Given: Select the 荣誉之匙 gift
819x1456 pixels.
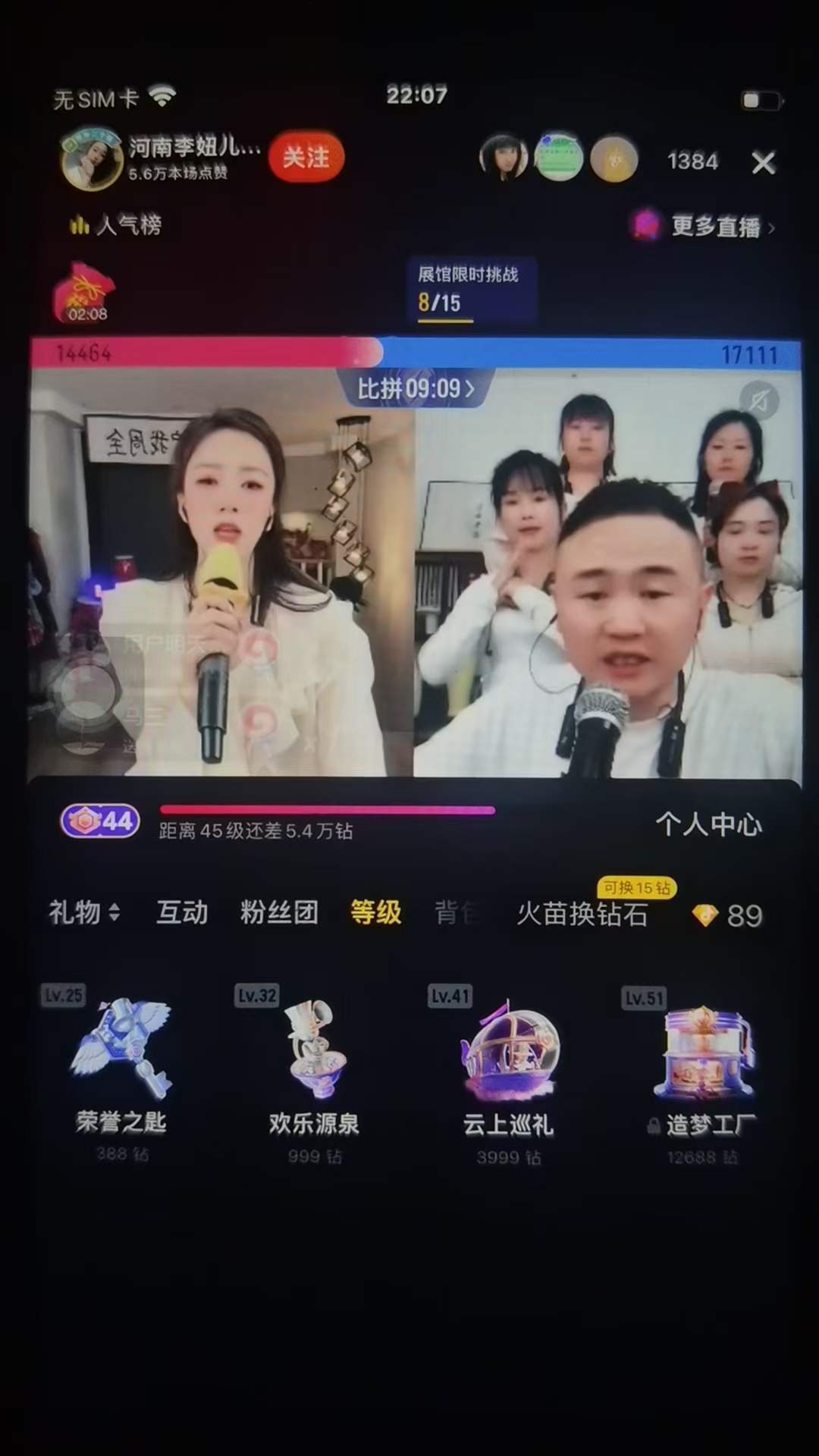Looking at the screenshot, I should [121, 1062].
